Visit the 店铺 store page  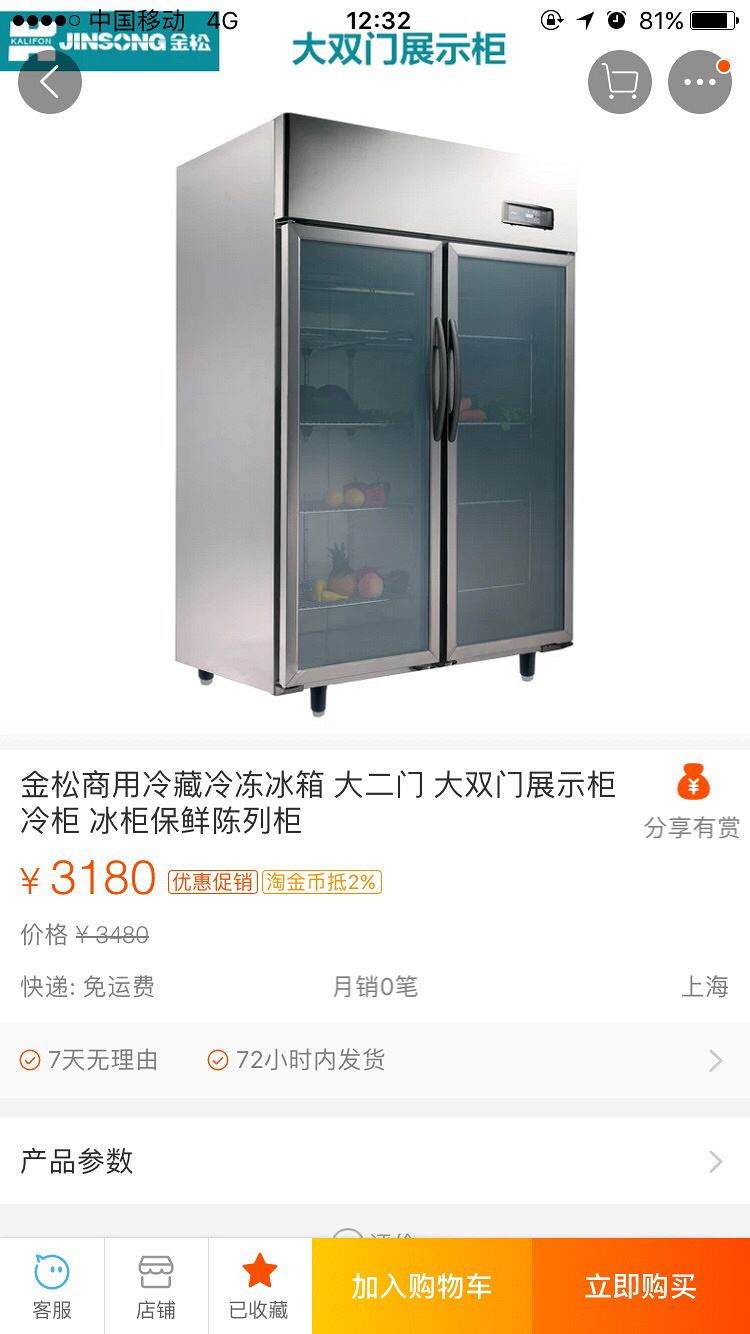pyautogui.click(x=156, y=1286)
